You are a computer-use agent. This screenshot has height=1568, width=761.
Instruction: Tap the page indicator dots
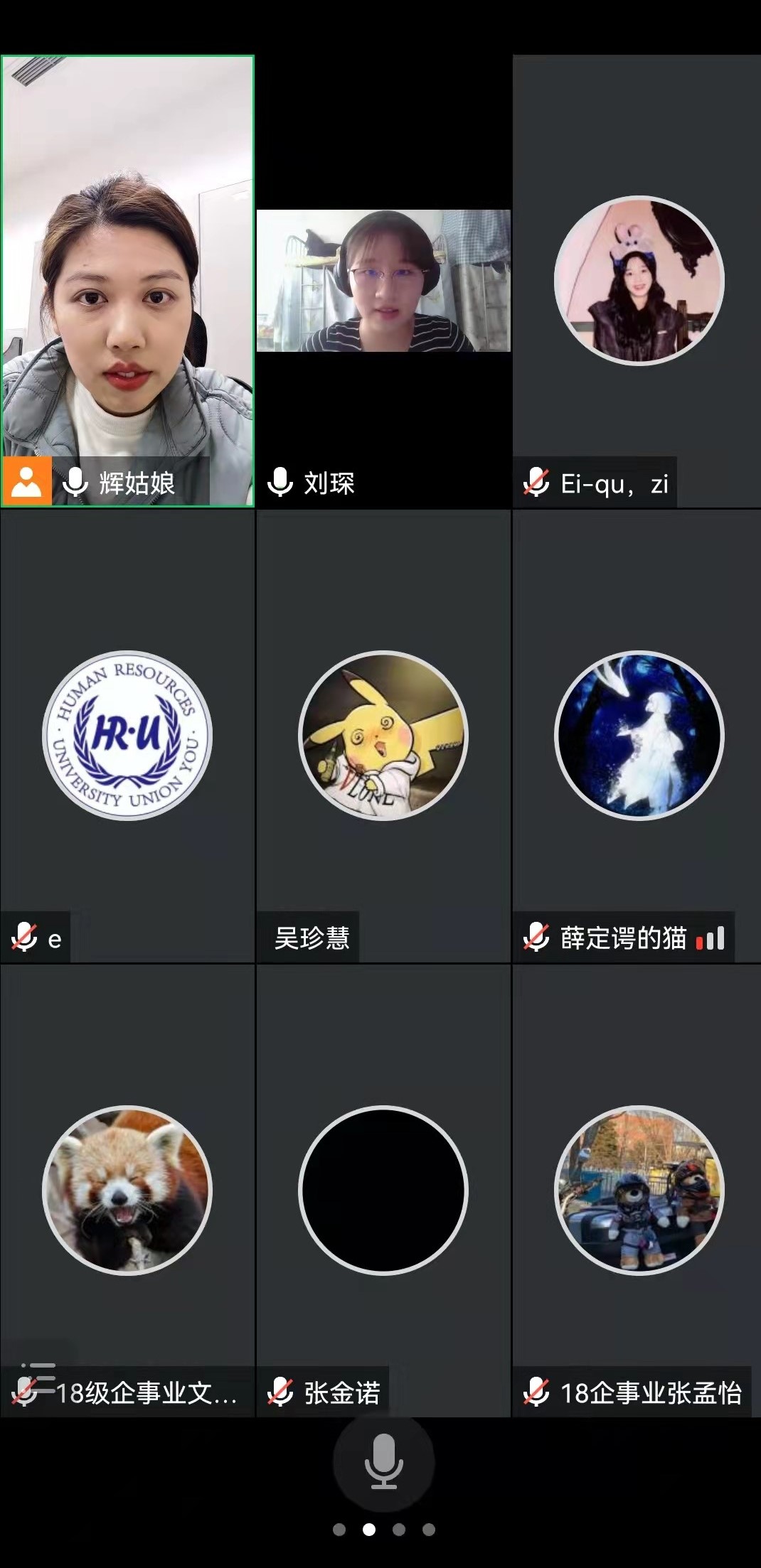tap(383, 1529)
